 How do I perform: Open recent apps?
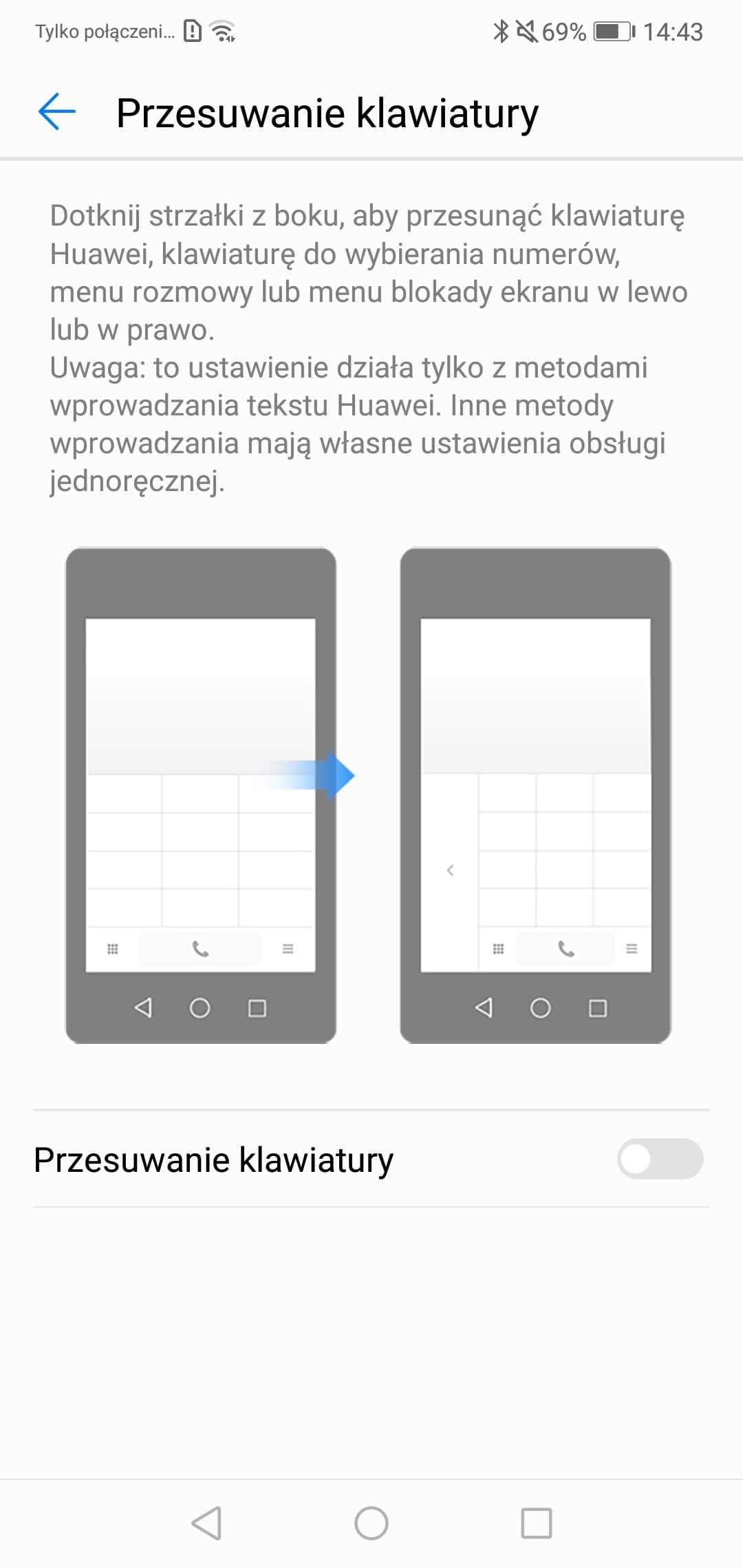(x=536, y=1523)
